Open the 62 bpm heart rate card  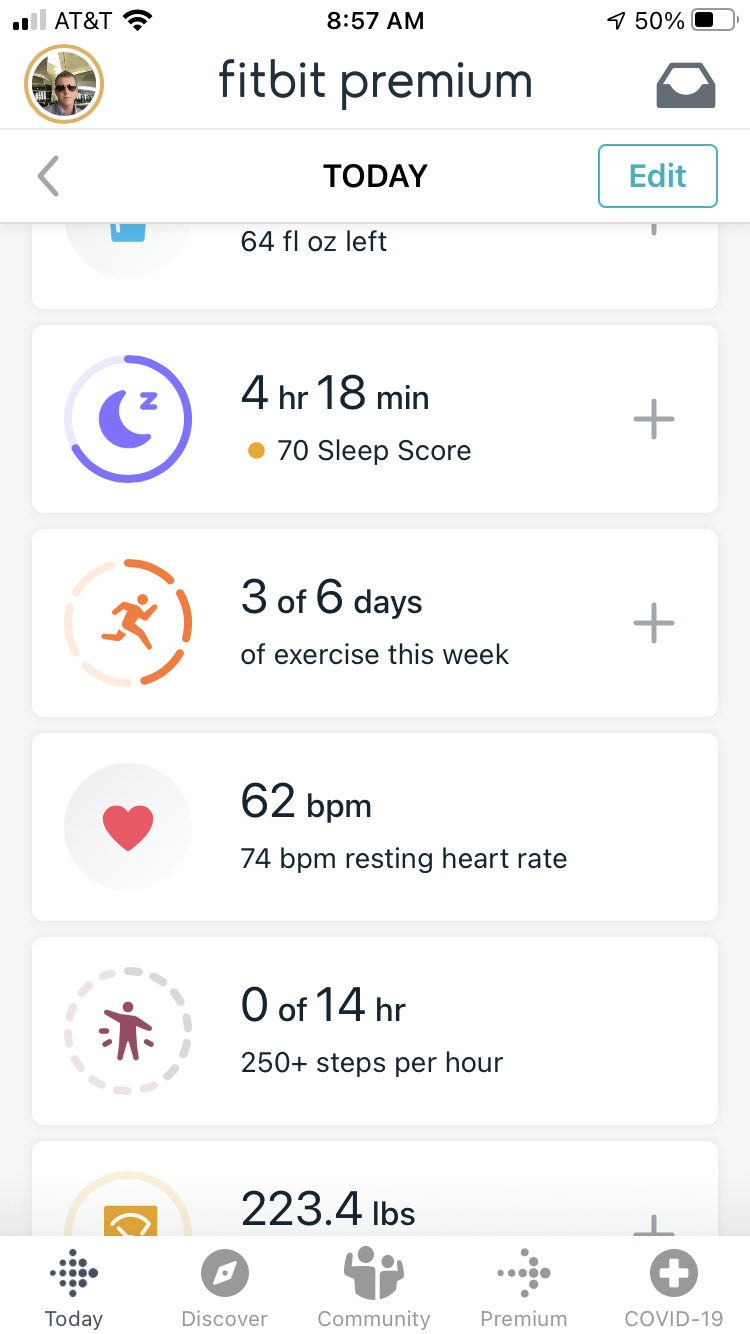[x=374, y=826]
